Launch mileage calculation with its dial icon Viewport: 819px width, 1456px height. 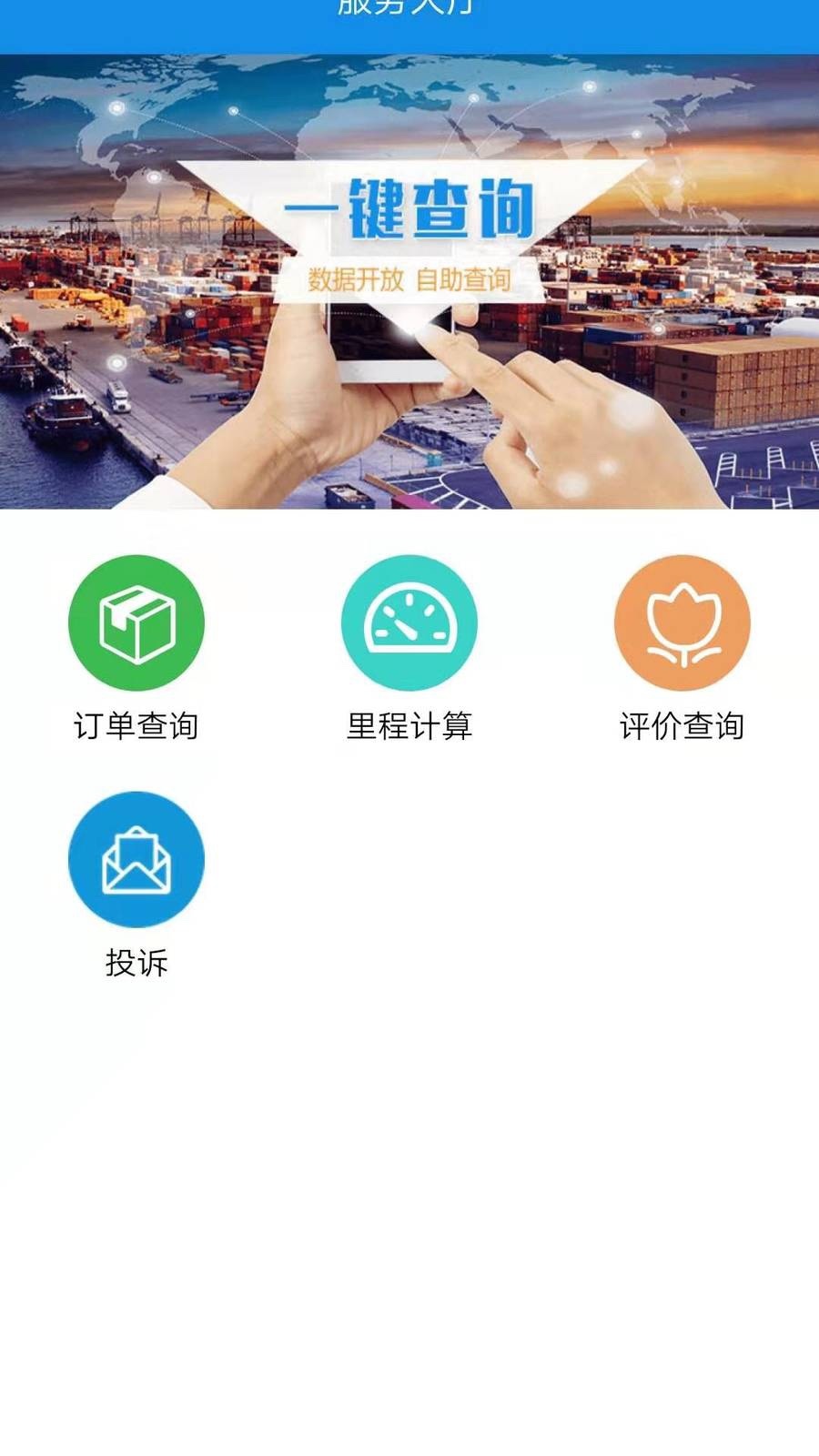pos(409,622)
